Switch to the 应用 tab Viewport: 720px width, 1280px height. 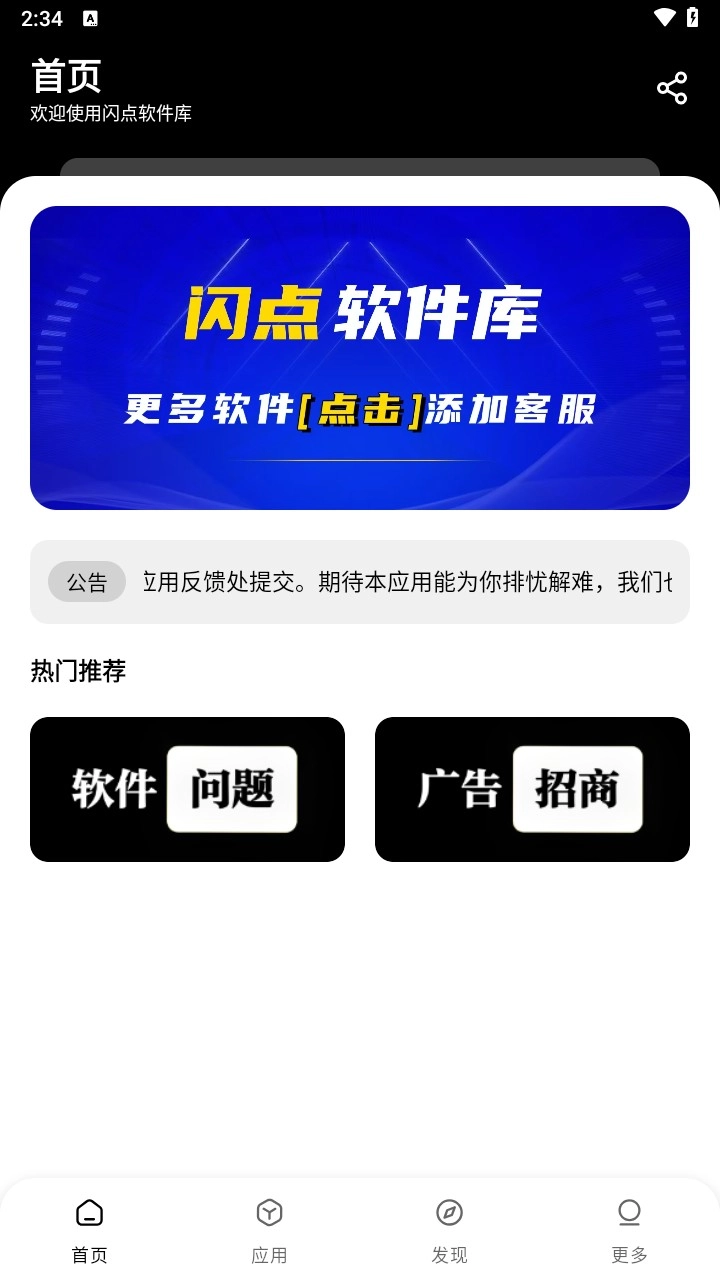click(270, 1230)
